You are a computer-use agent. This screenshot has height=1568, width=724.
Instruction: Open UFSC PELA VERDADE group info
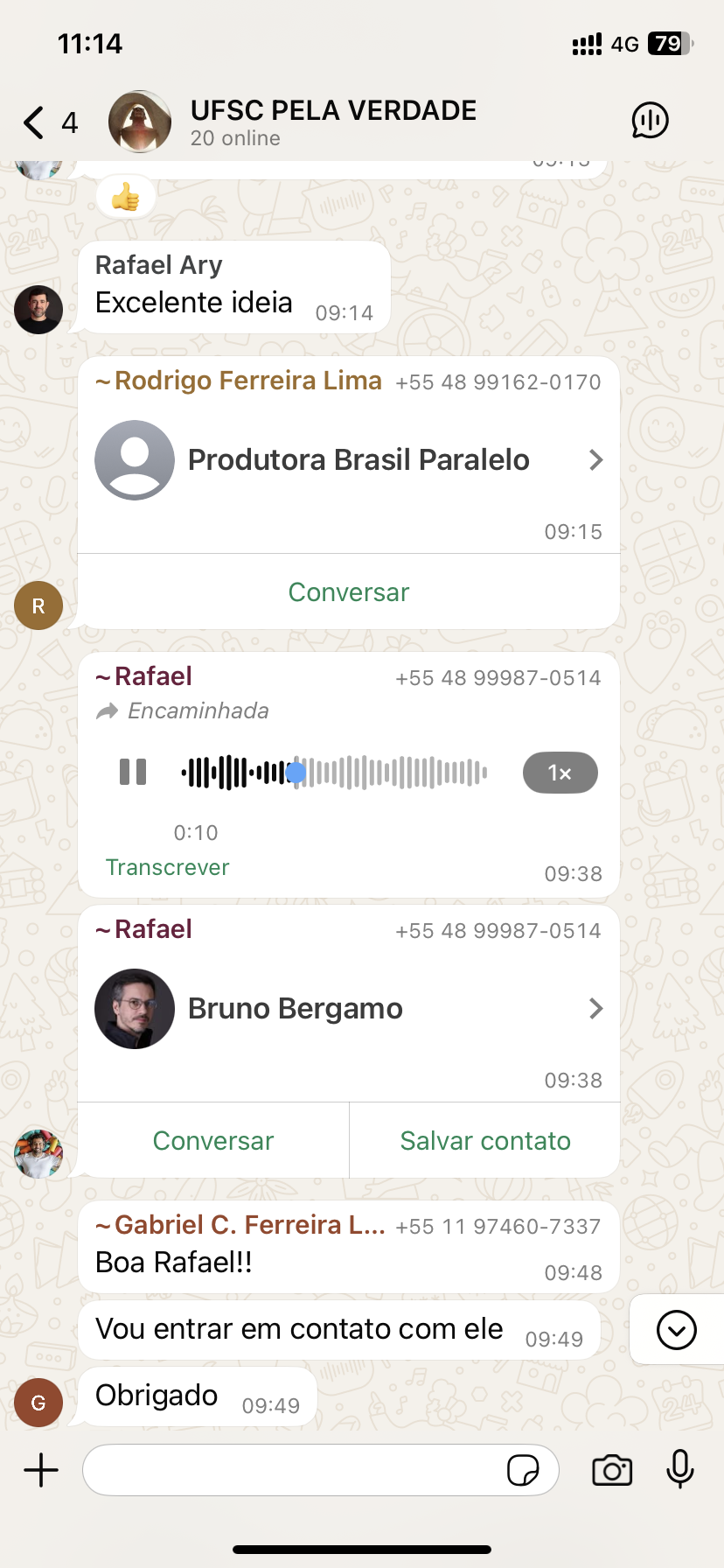[332, 121]
